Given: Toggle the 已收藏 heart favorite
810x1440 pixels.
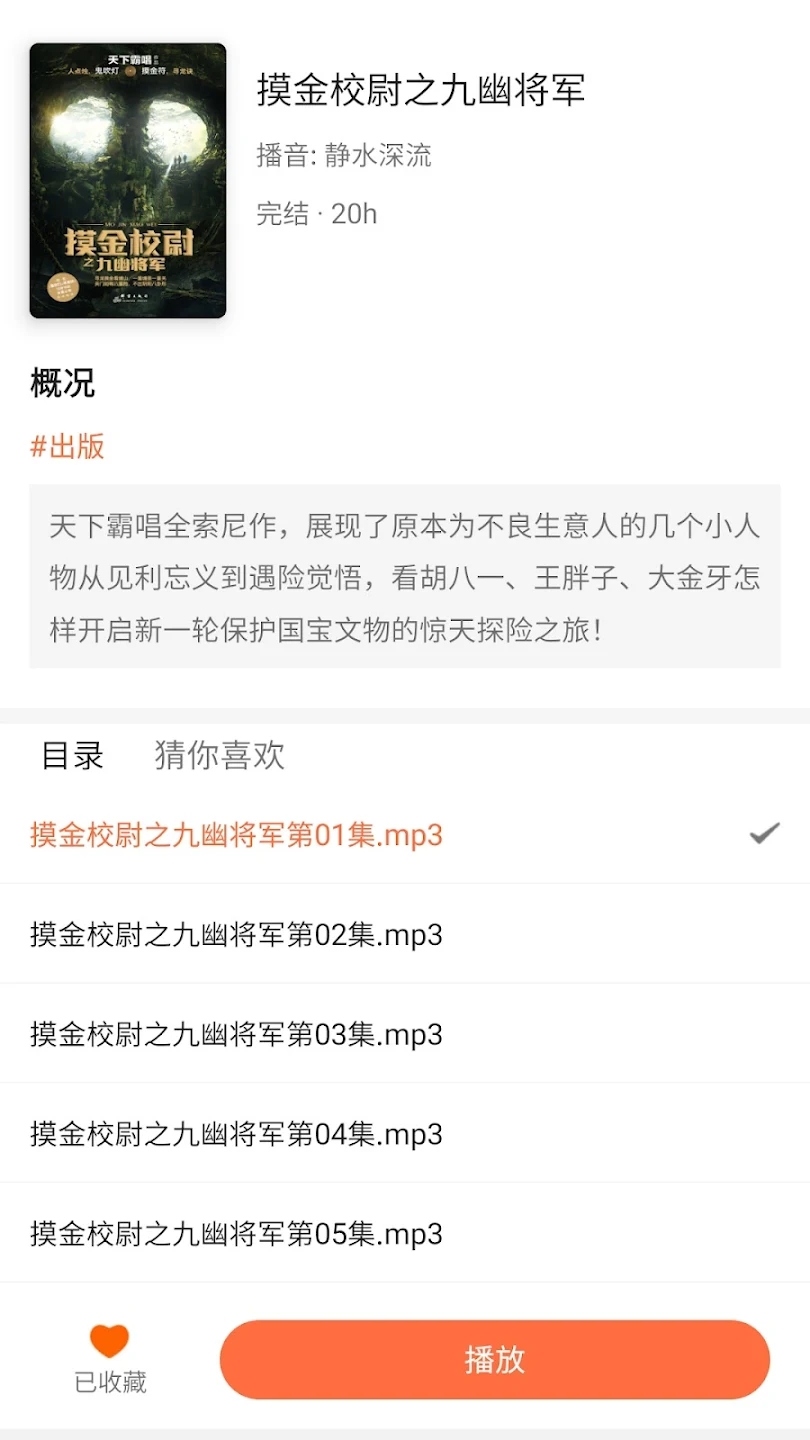Looking at the screenshot, I should click(x=110, y=1357).
